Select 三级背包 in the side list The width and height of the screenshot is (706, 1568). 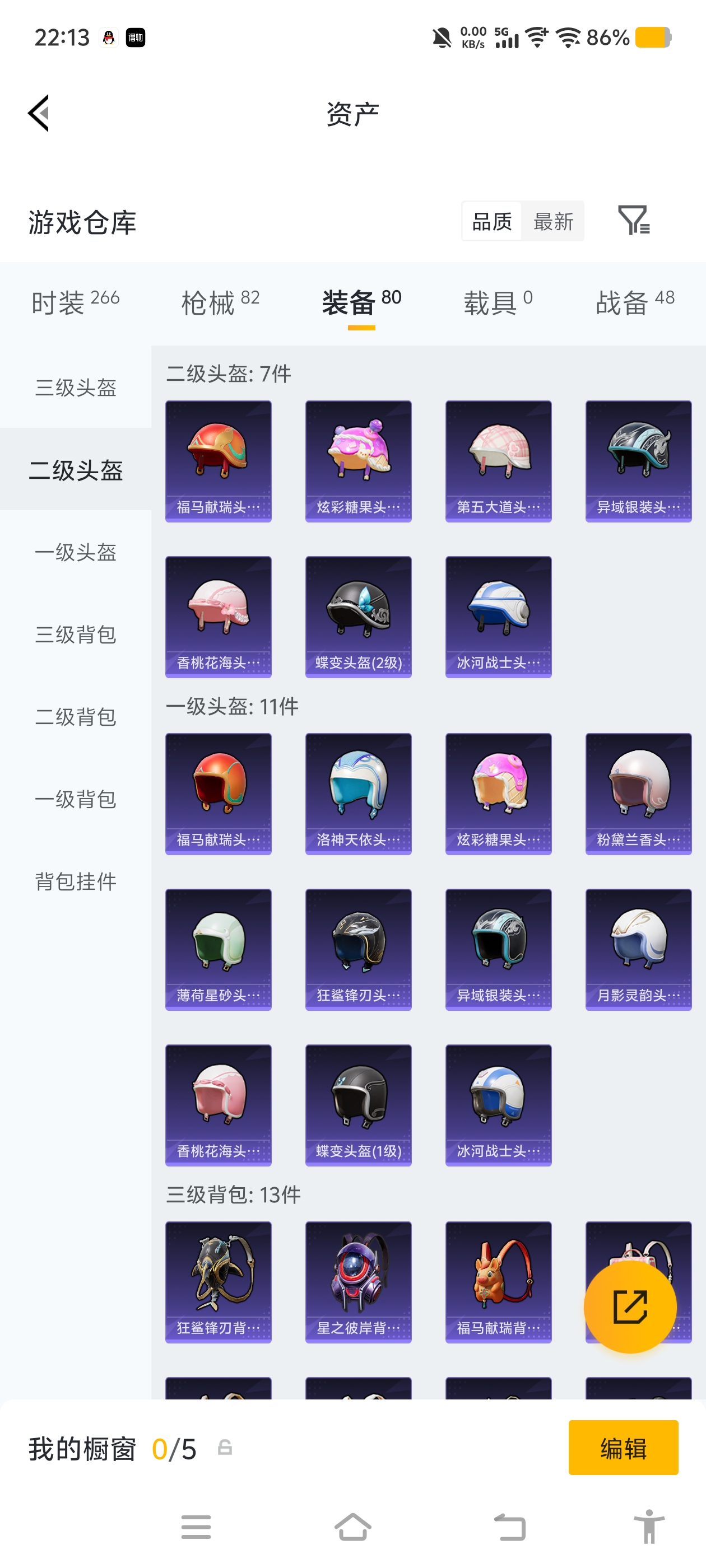pos(76,634)
